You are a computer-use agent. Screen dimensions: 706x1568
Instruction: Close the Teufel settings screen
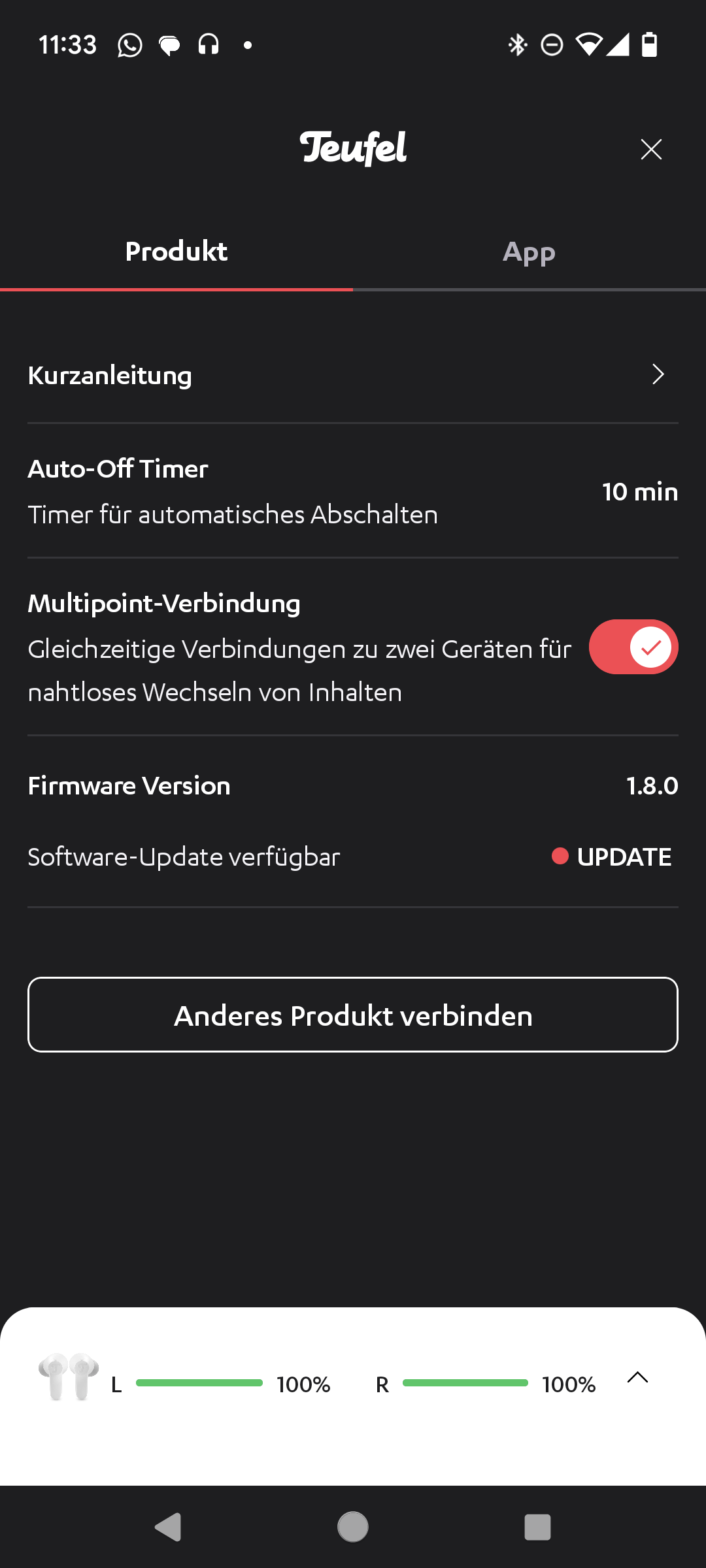point(651,150)
